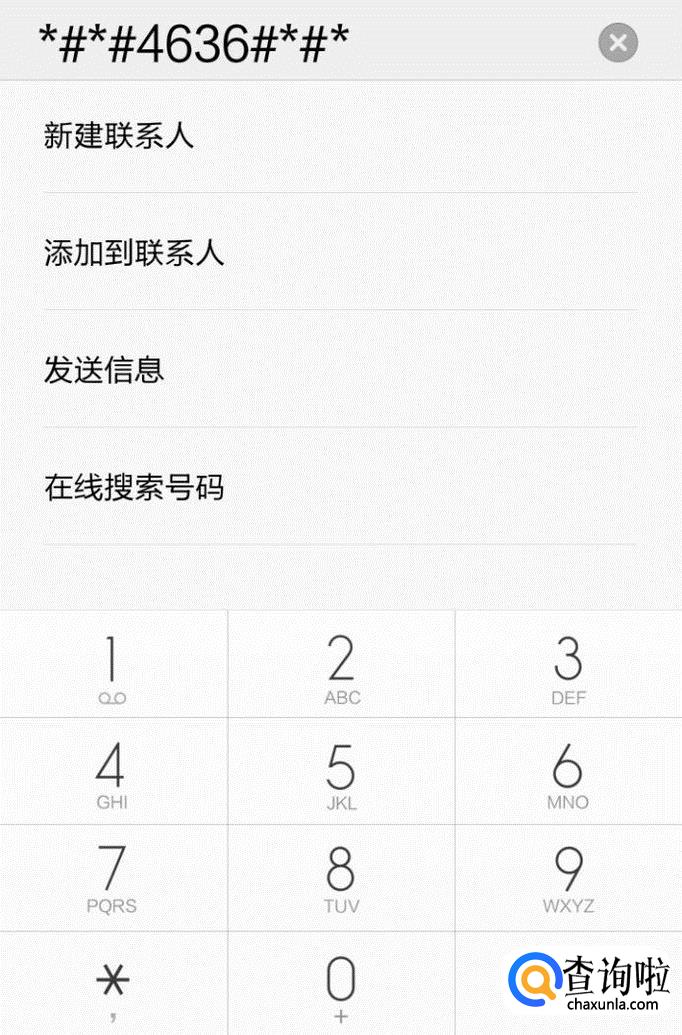Dial digit 0 on the keypad
Image resolution: width=682 pixels, height=1035 pixels.
(x=341, y=984)
